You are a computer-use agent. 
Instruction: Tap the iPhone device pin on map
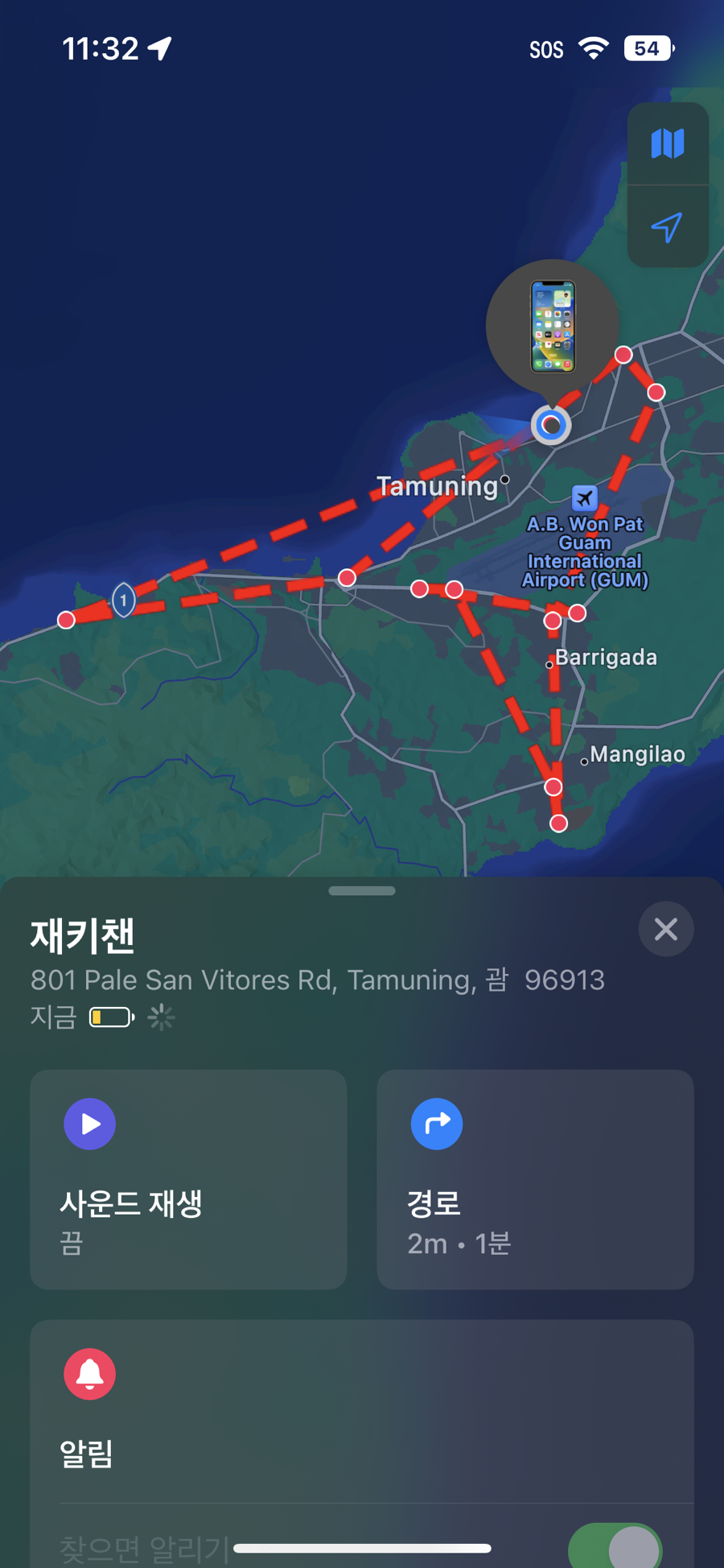click(x=553, y=327)
